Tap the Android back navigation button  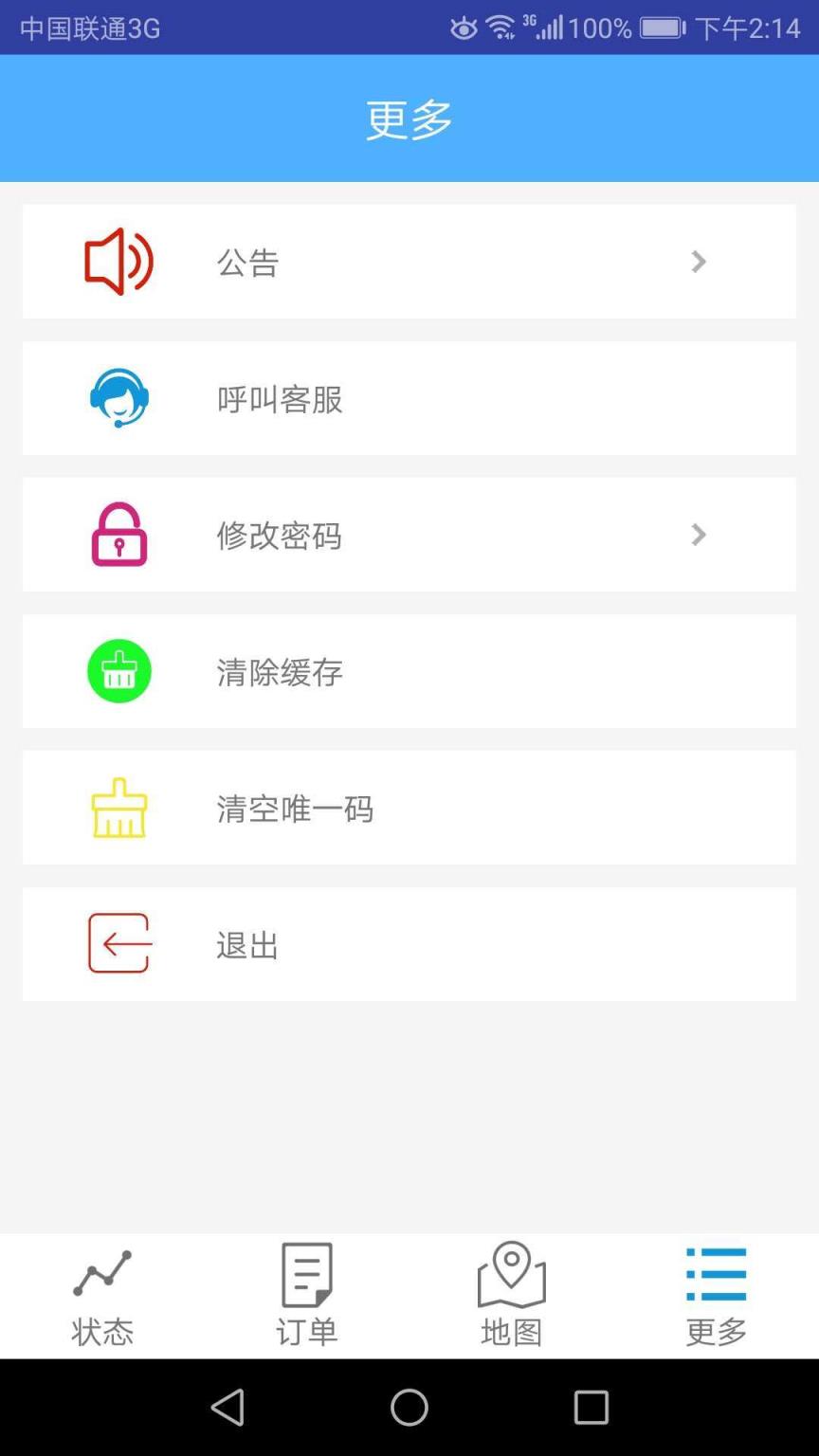point(227,1408)
